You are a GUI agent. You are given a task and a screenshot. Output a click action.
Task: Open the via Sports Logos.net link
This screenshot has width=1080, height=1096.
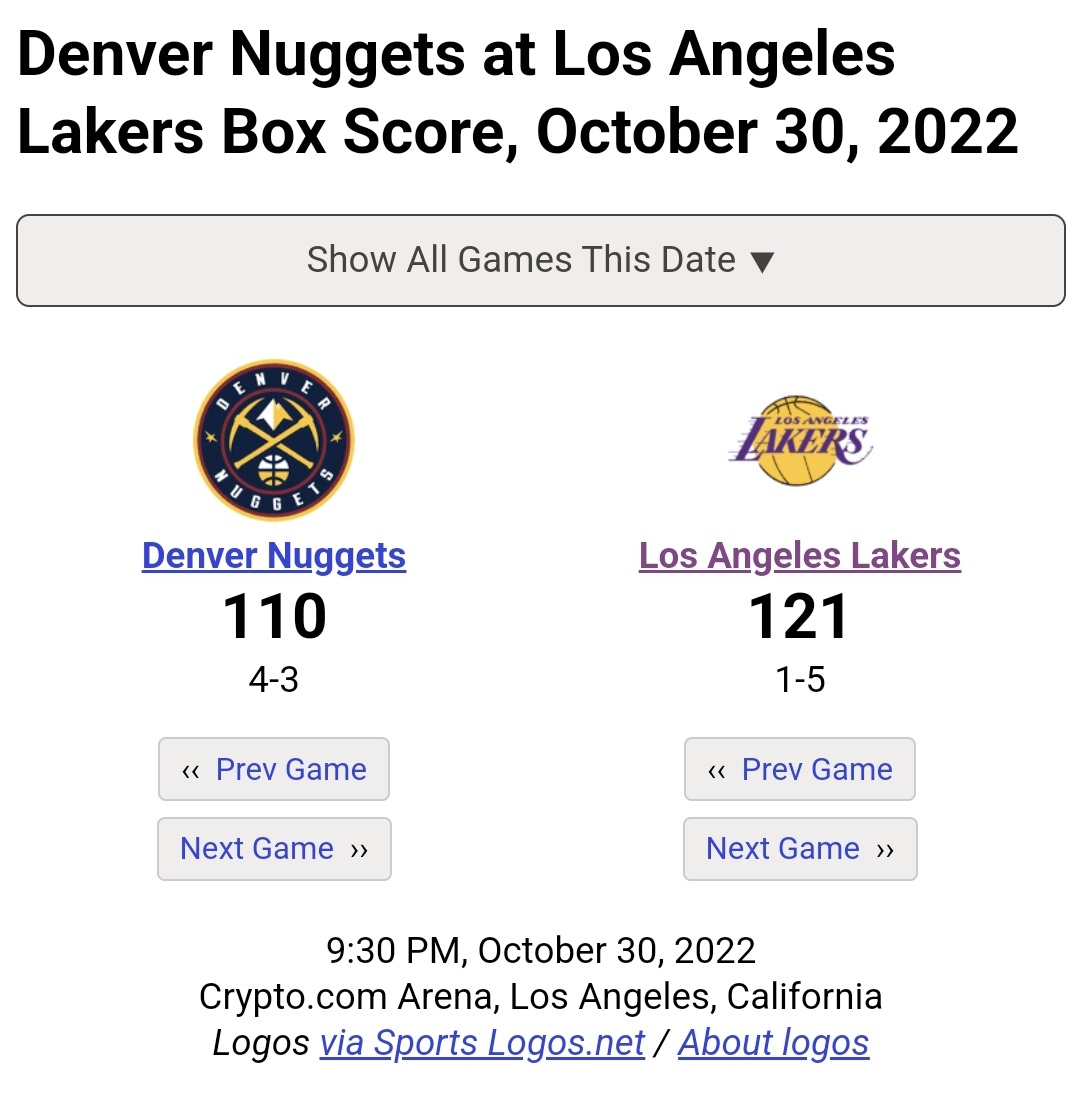tap(482, 1043)
